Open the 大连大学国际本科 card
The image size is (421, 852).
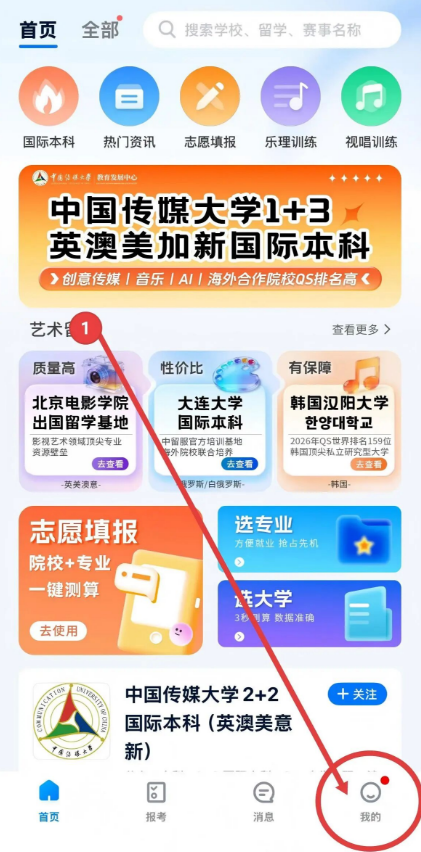(x=210, y=422)
